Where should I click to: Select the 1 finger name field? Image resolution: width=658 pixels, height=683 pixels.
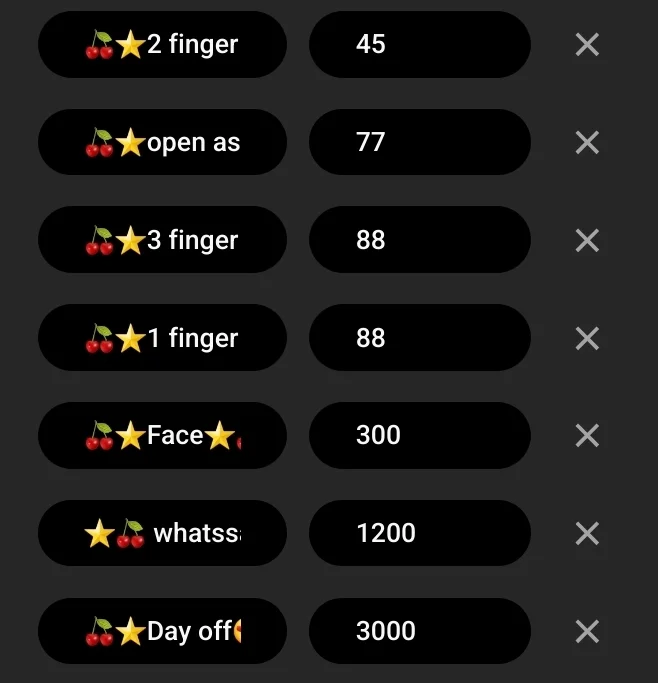coord(162,338)
